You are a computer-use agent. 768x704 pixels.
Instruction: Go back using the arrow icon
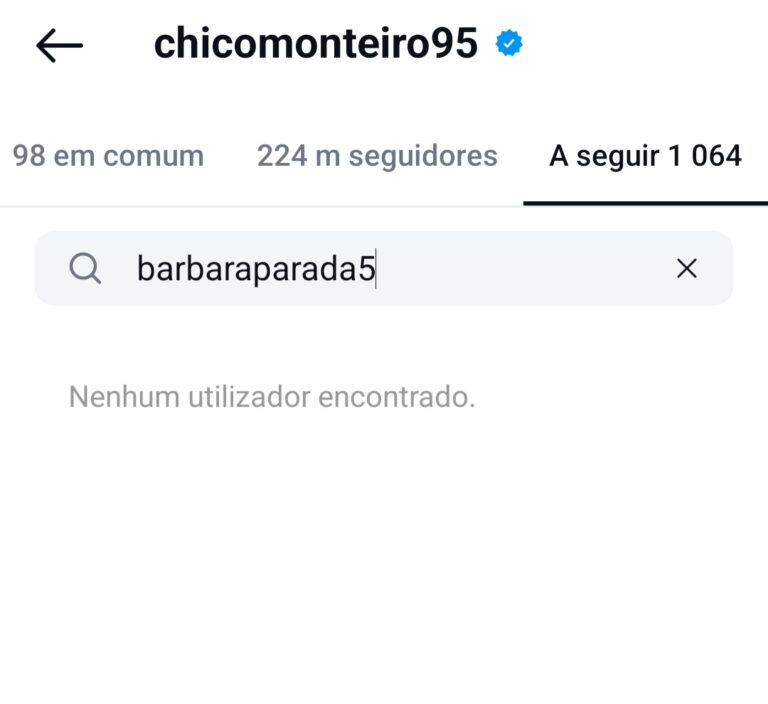pos(59,46)
